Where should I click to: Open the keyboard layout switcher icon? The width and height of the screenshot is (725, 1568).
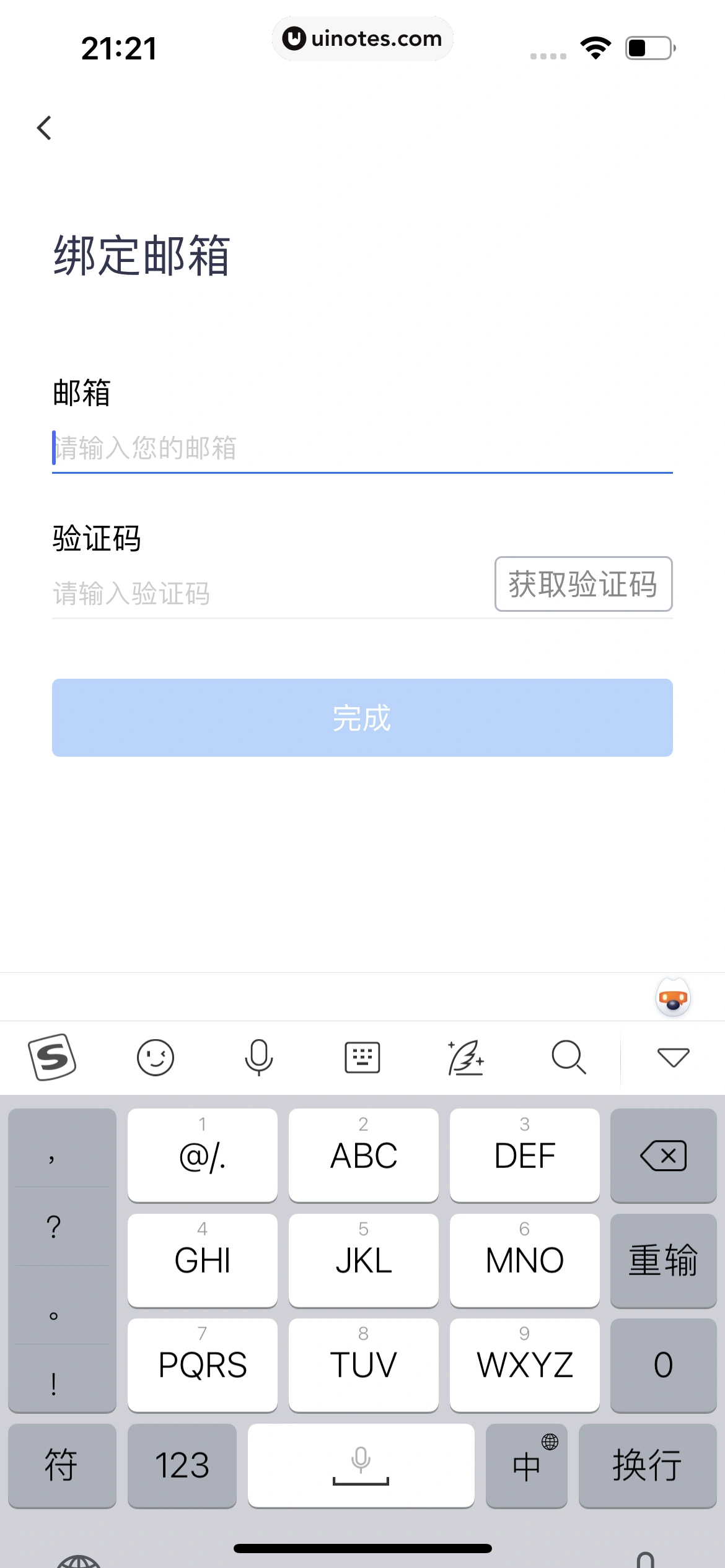362,1058
